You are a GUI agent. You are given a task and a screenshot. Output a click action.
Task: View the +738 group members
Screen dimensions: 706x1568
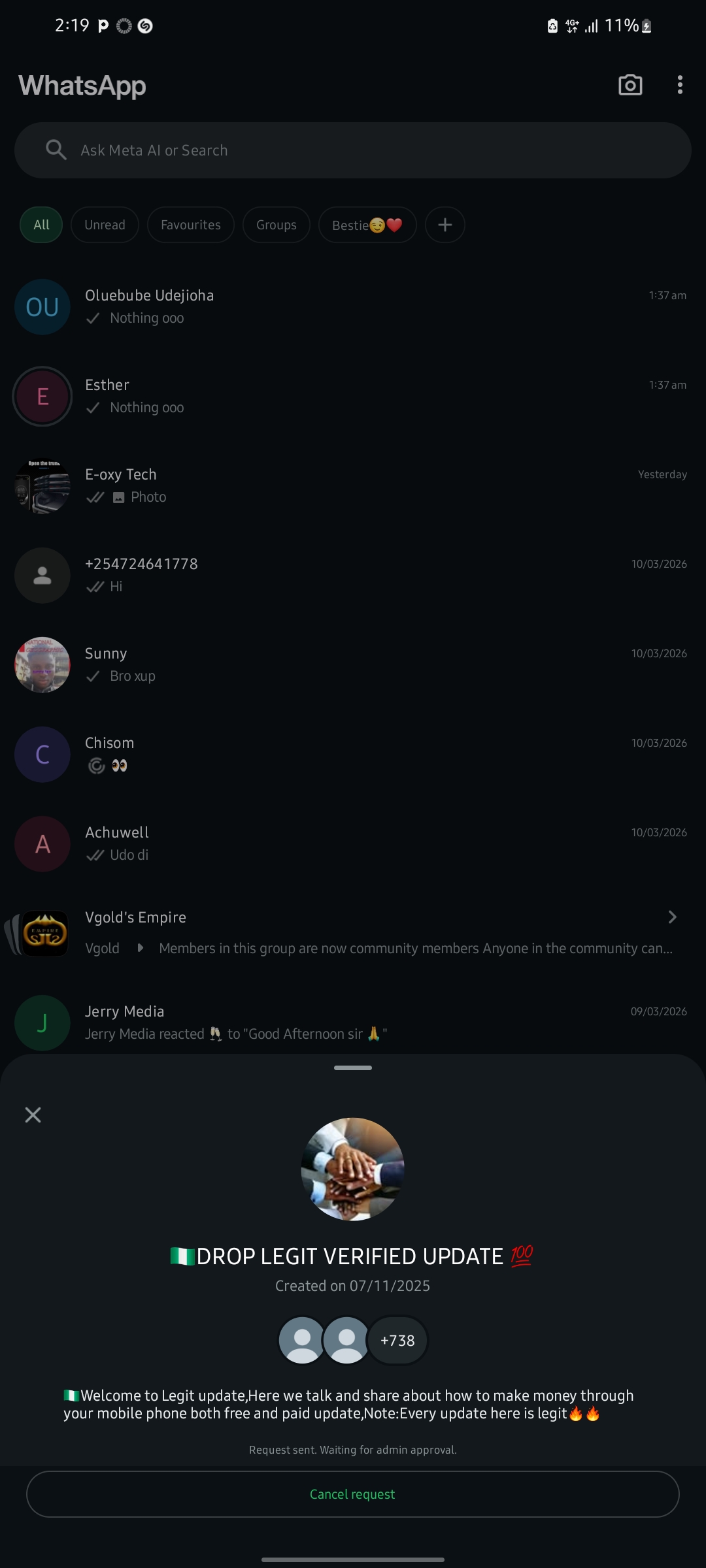point(397,1341)
